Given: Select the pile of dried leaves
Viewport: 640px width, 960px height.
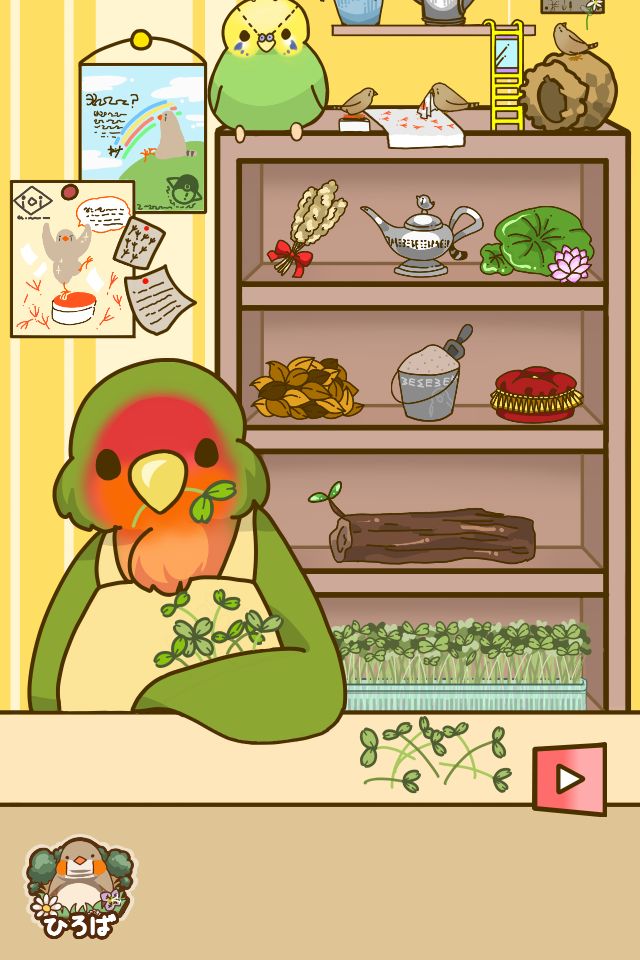Looking at the screenshot, I should pos(304,387).
